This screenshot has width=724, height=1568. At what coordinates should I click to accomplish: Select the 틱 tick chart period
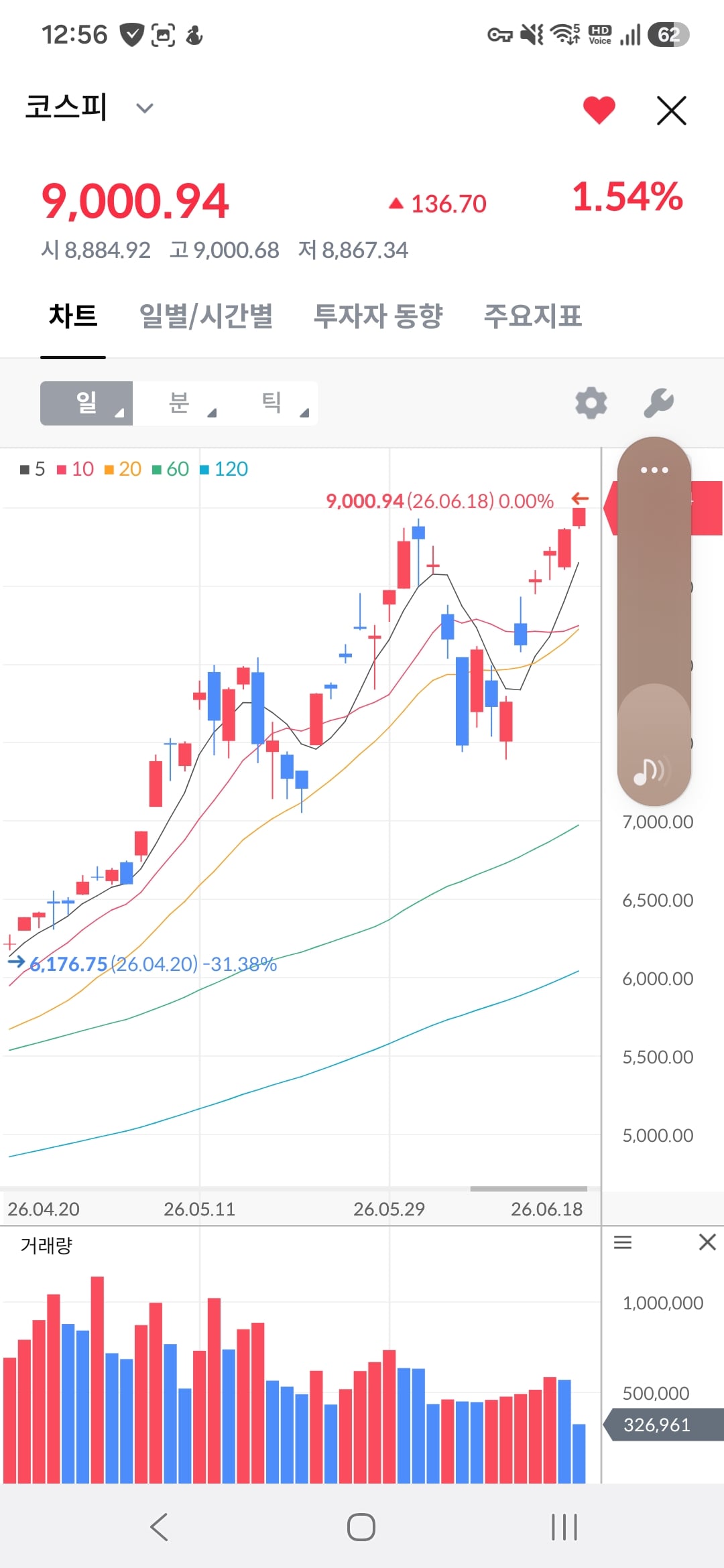tap(271, 403)
